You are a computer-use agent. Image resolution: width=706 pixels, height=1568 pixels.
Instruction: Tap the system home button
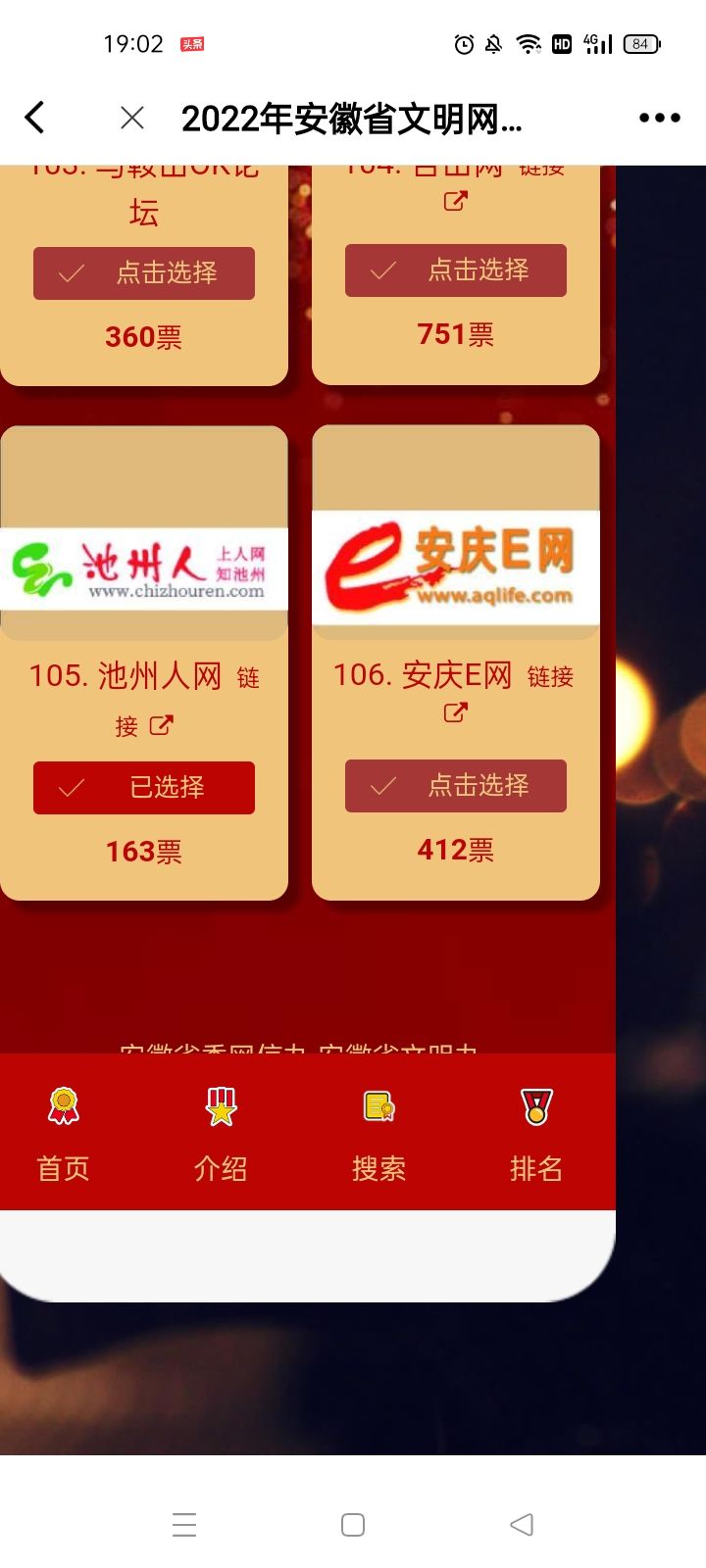click(353, 1525)
